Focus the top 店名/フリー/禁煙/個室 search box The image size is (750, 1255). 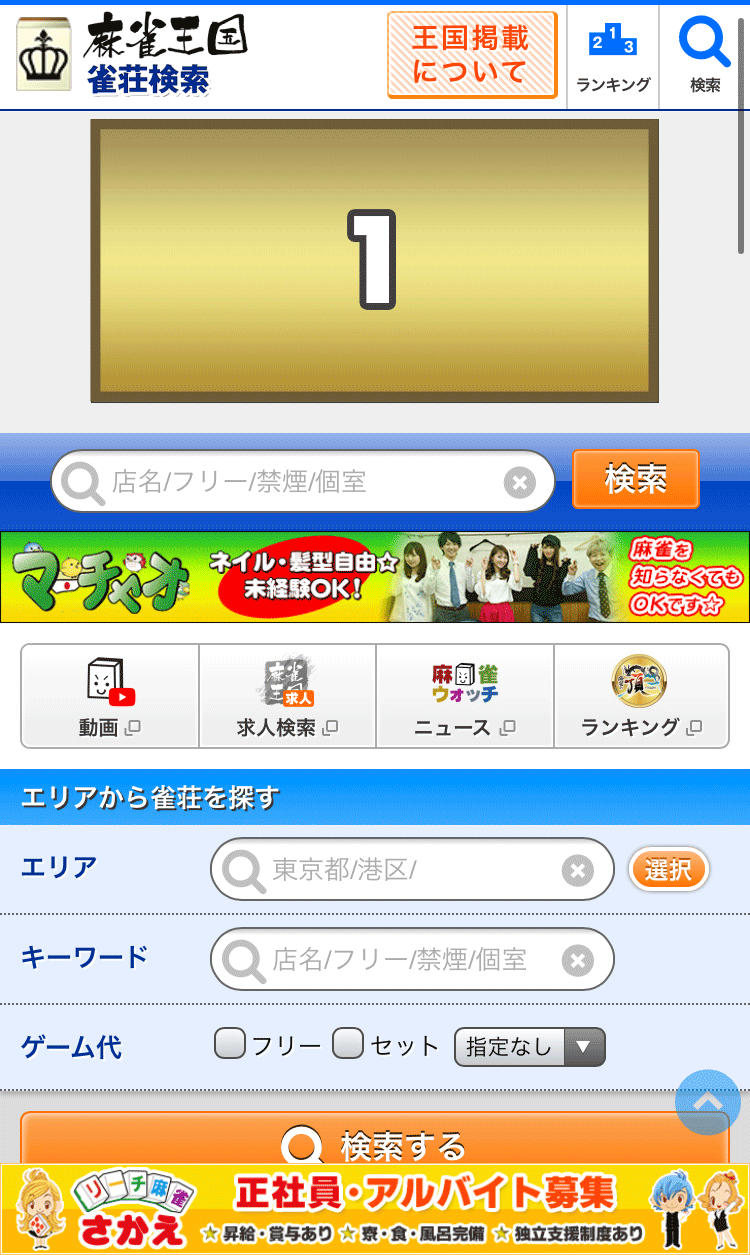click(300, 482)
